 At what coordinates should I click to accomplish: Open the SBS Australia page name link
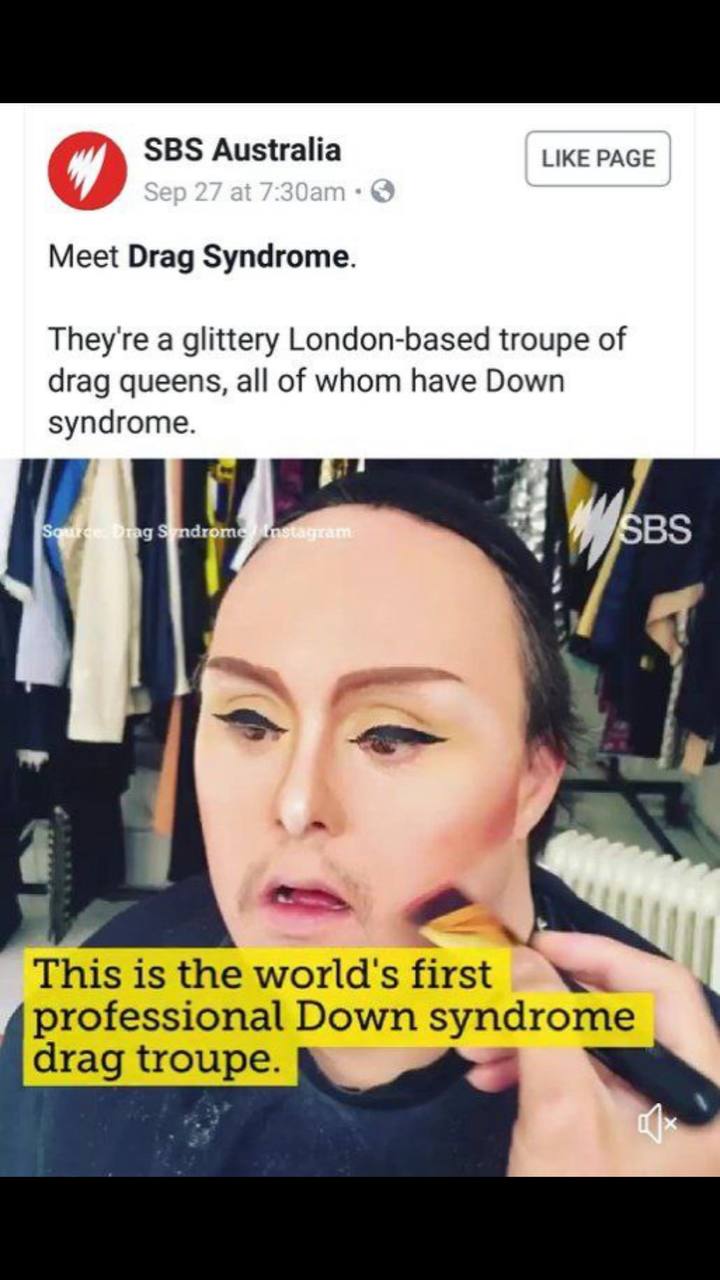(242, 150)
